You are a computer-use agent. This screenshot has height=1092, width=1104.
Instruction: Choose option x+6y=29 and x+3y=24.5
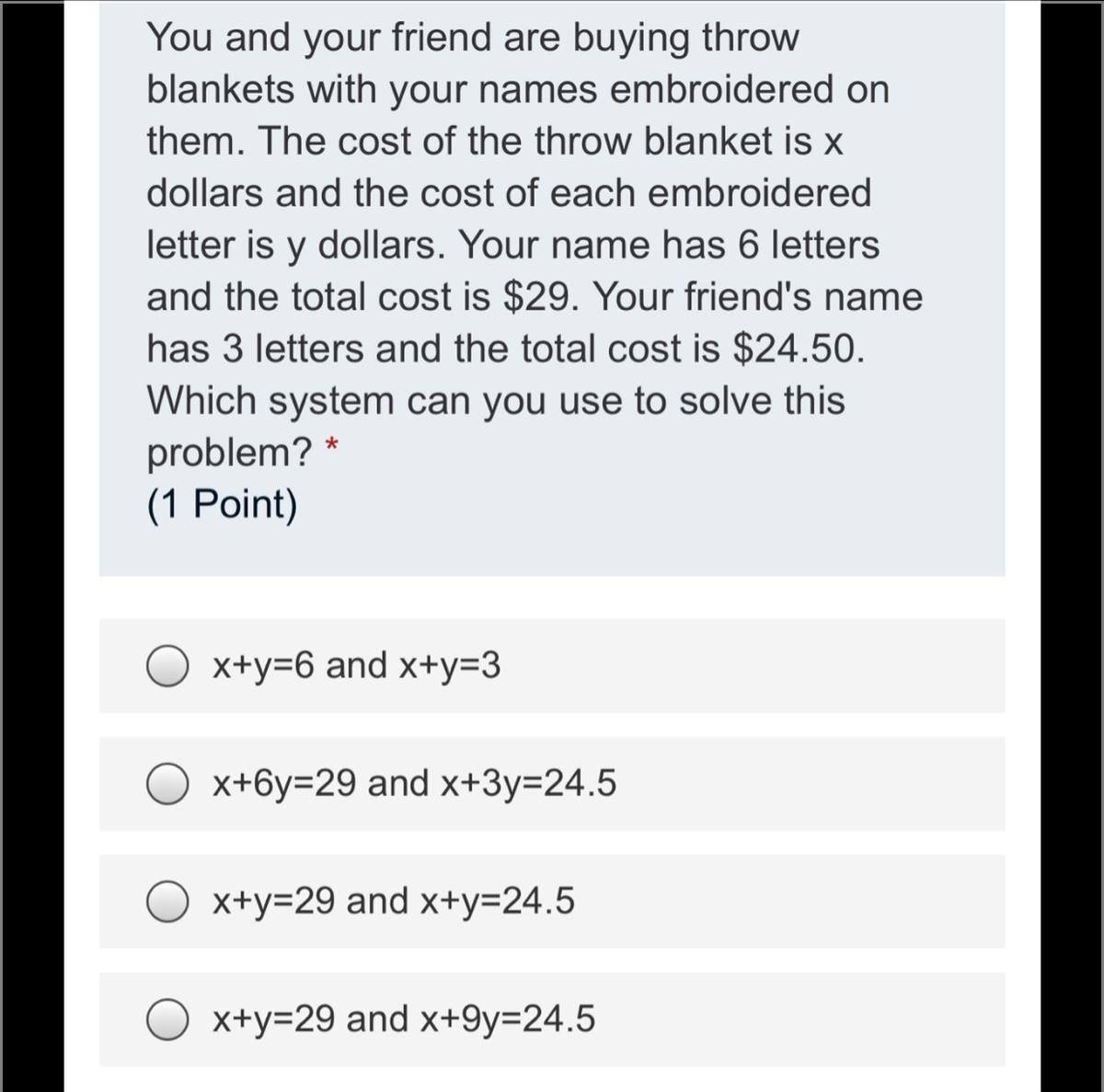coord(167,785)
